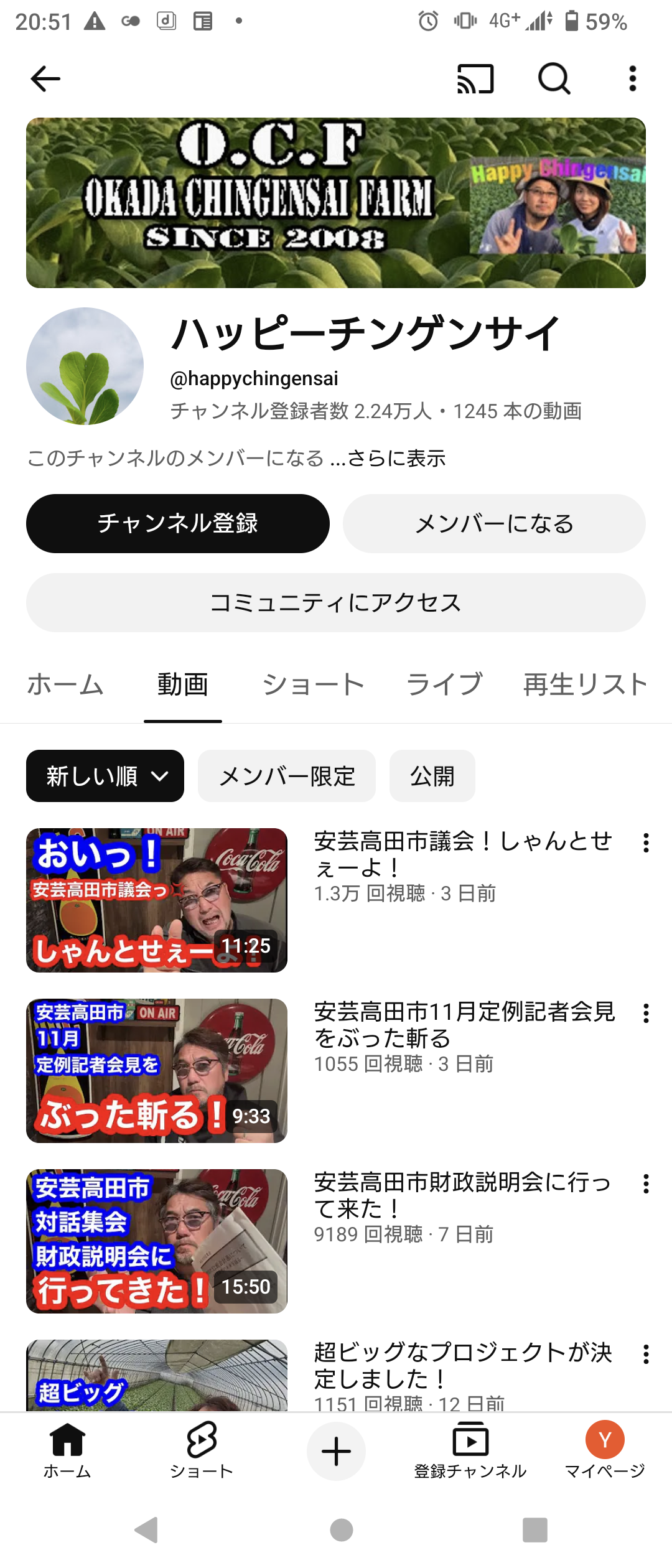Open the 新しい順 sort dropdown
672x1568 pixels.
coord(105,776)
